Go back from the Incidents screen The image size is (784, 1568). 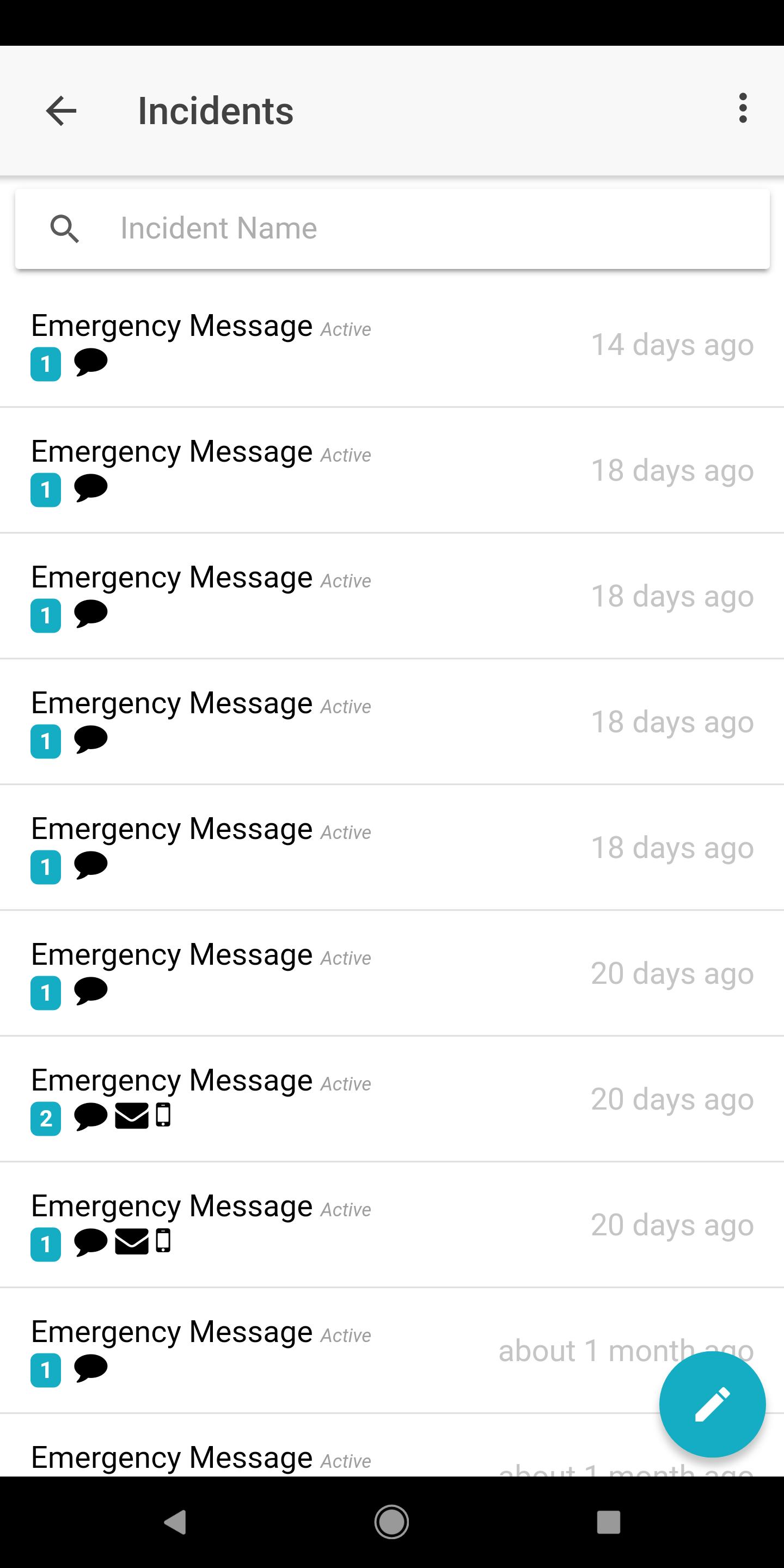[62, 111]
